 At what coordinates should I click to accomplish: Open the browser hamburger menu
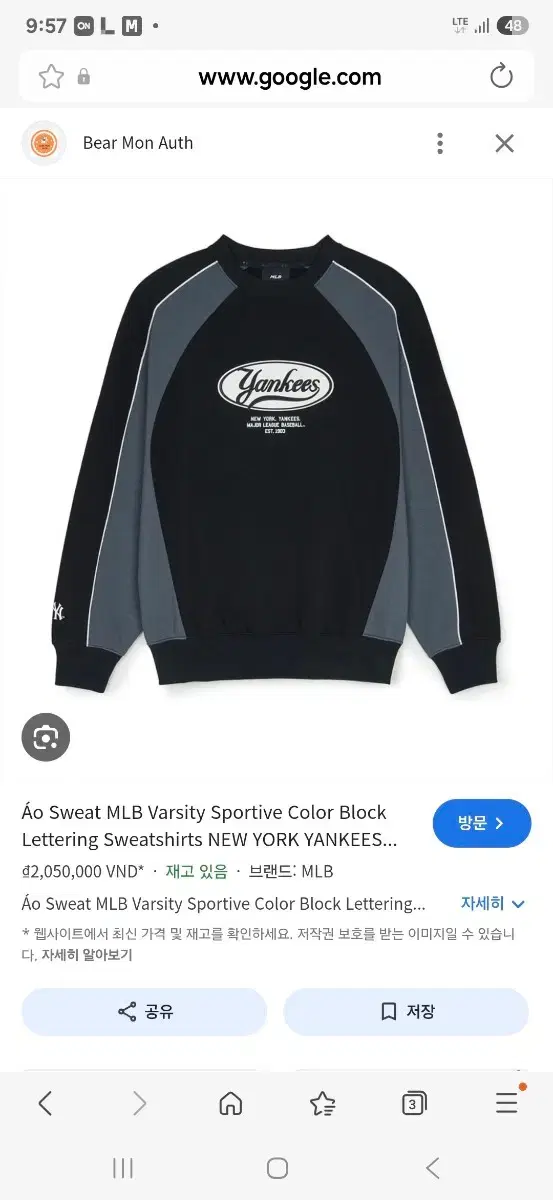(x=508, y=1102)
